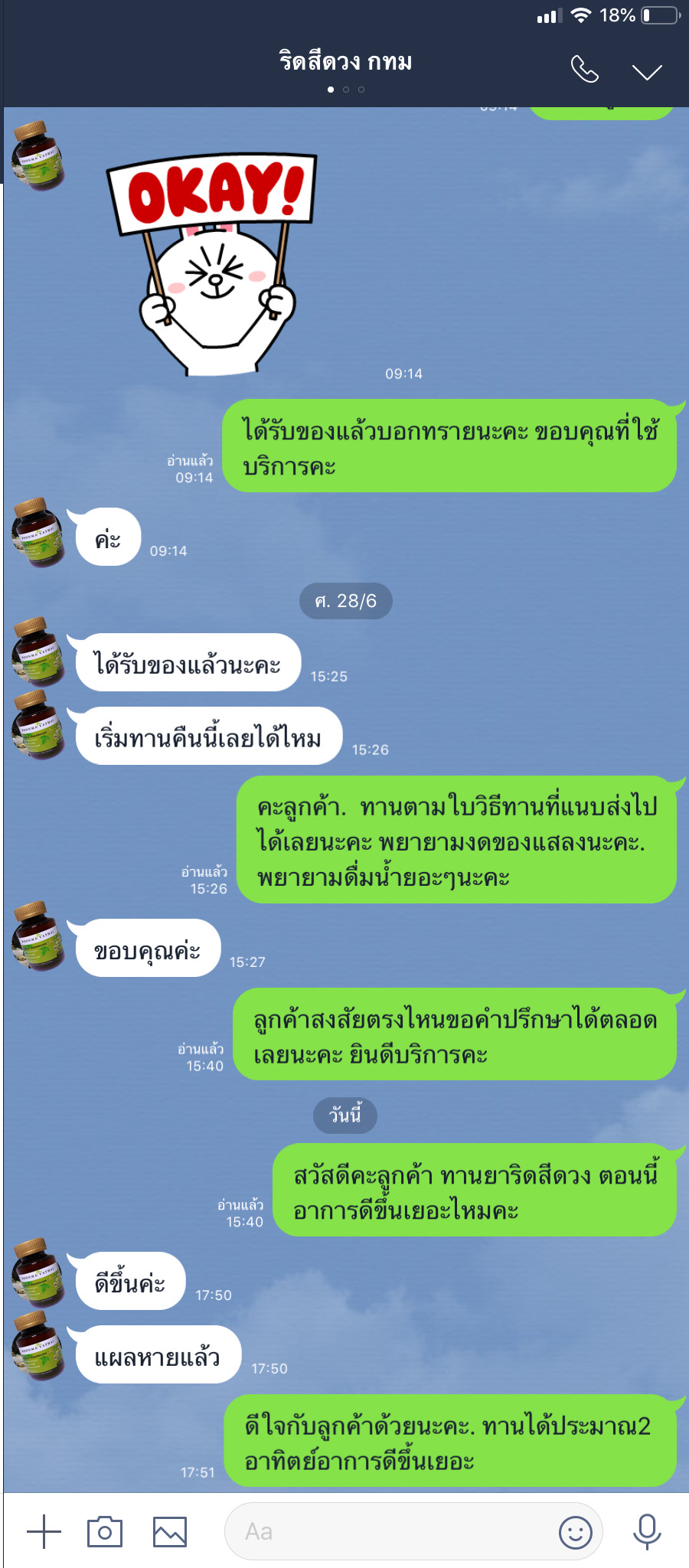Open the camera to take a photo
689x1568 pixels.
[x=105, y=1532]
